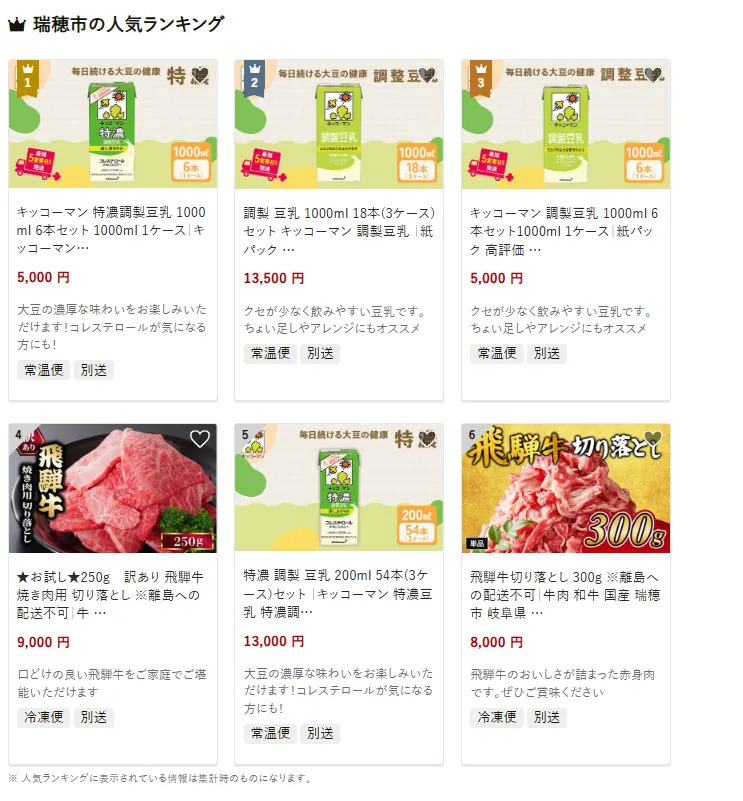
Task: Open the 飛騨牛切り落とし 300g card
Action: click(x=565, y=594)
